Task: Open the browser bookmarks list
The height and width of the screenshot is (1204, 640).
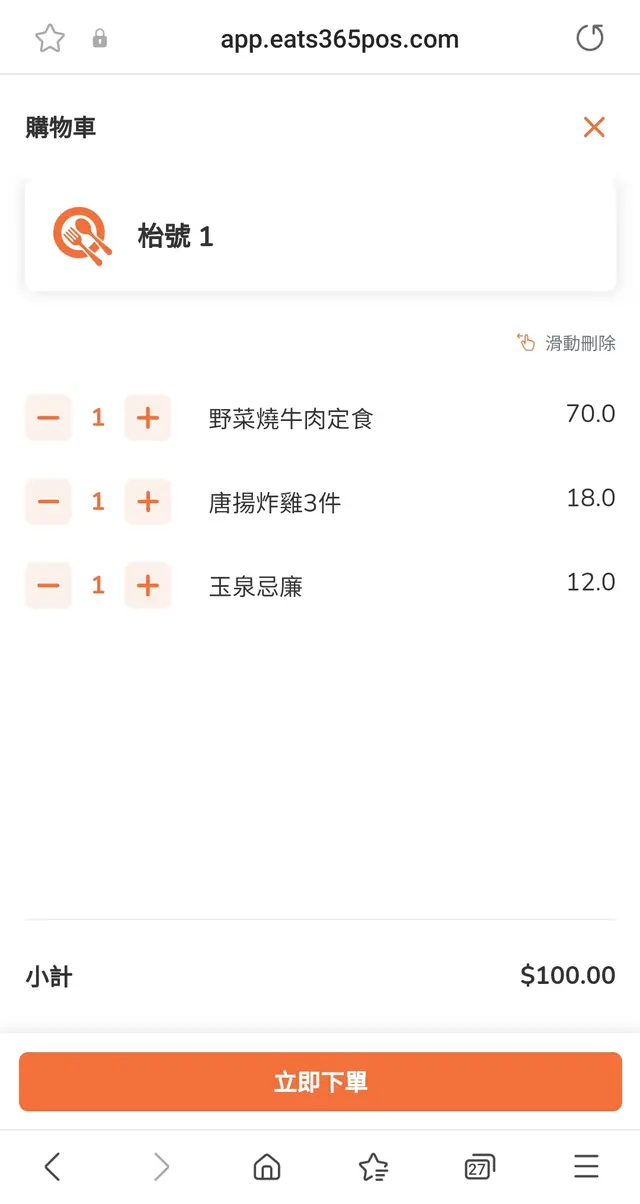Action: pos(373,1166)
